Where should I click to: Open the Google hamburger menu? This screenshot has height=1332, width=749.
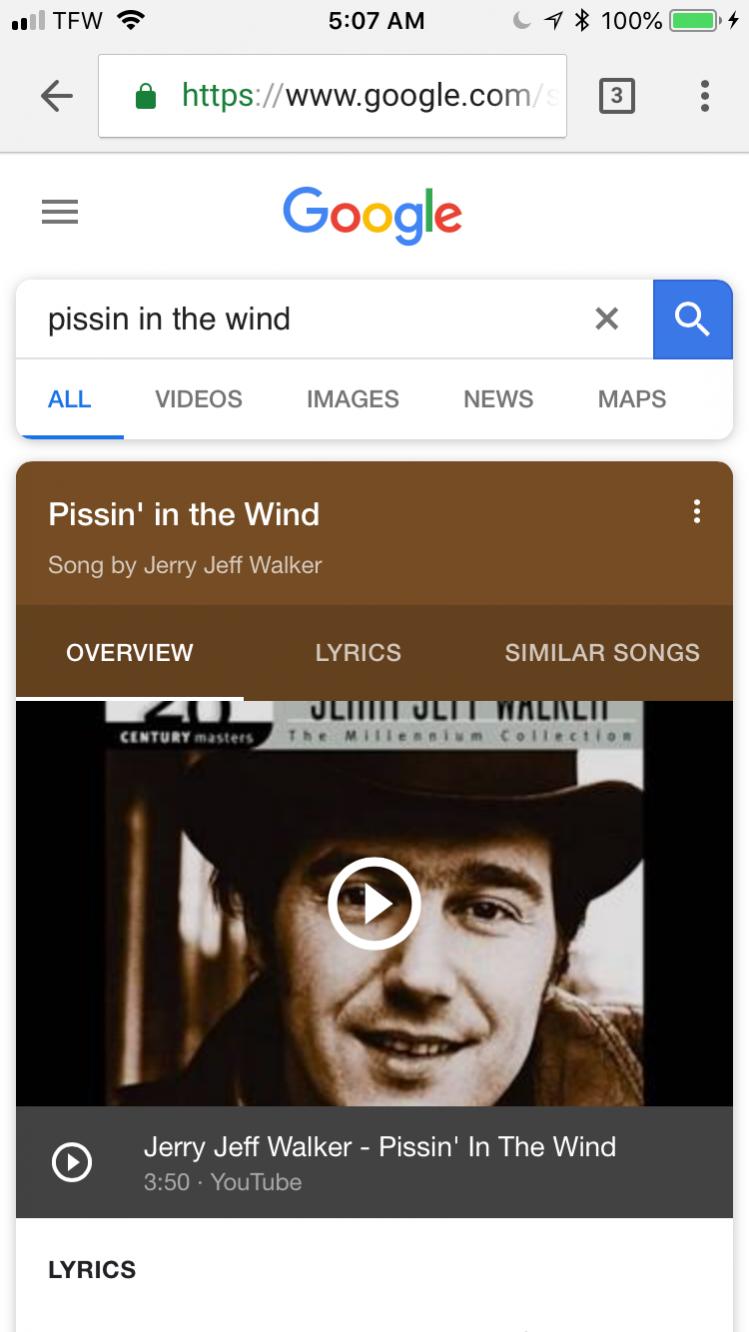tap(60, 212)
